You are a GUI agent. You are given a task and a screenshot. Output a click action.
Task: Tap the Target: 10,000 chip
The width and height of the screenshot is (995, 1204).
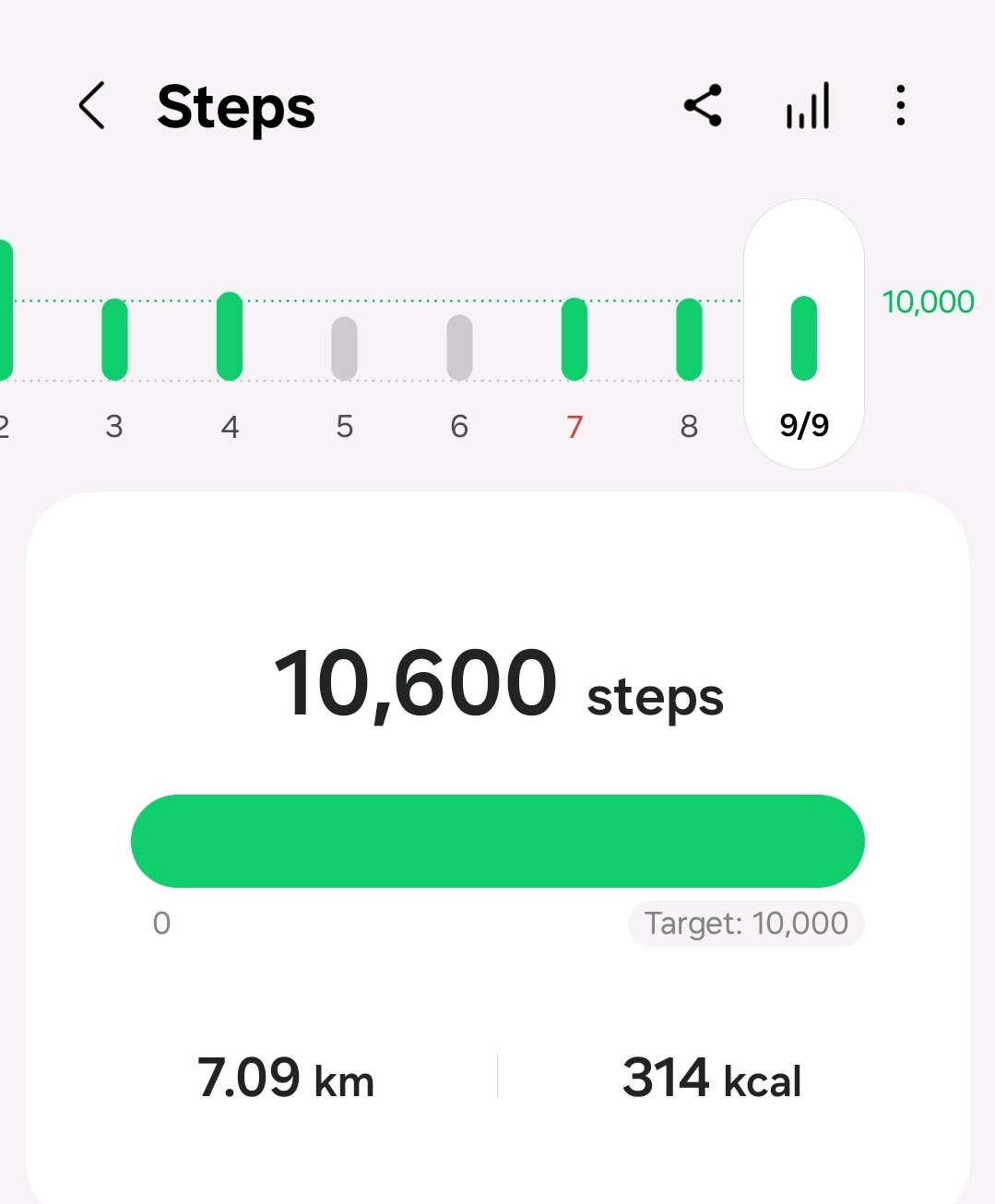tap(745, 924)
